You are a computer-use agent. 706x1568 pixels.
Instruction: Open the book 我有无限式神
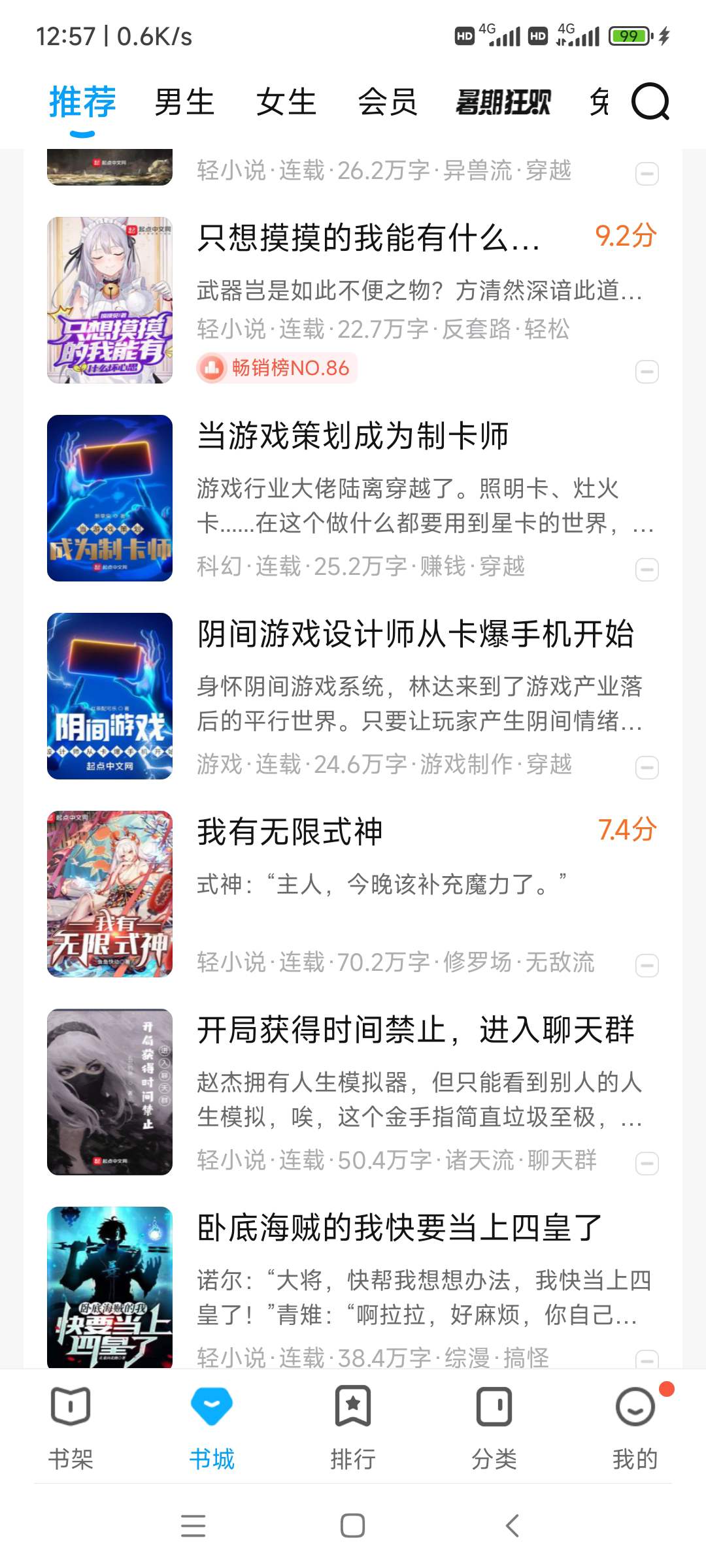click(x=290, y=832)
